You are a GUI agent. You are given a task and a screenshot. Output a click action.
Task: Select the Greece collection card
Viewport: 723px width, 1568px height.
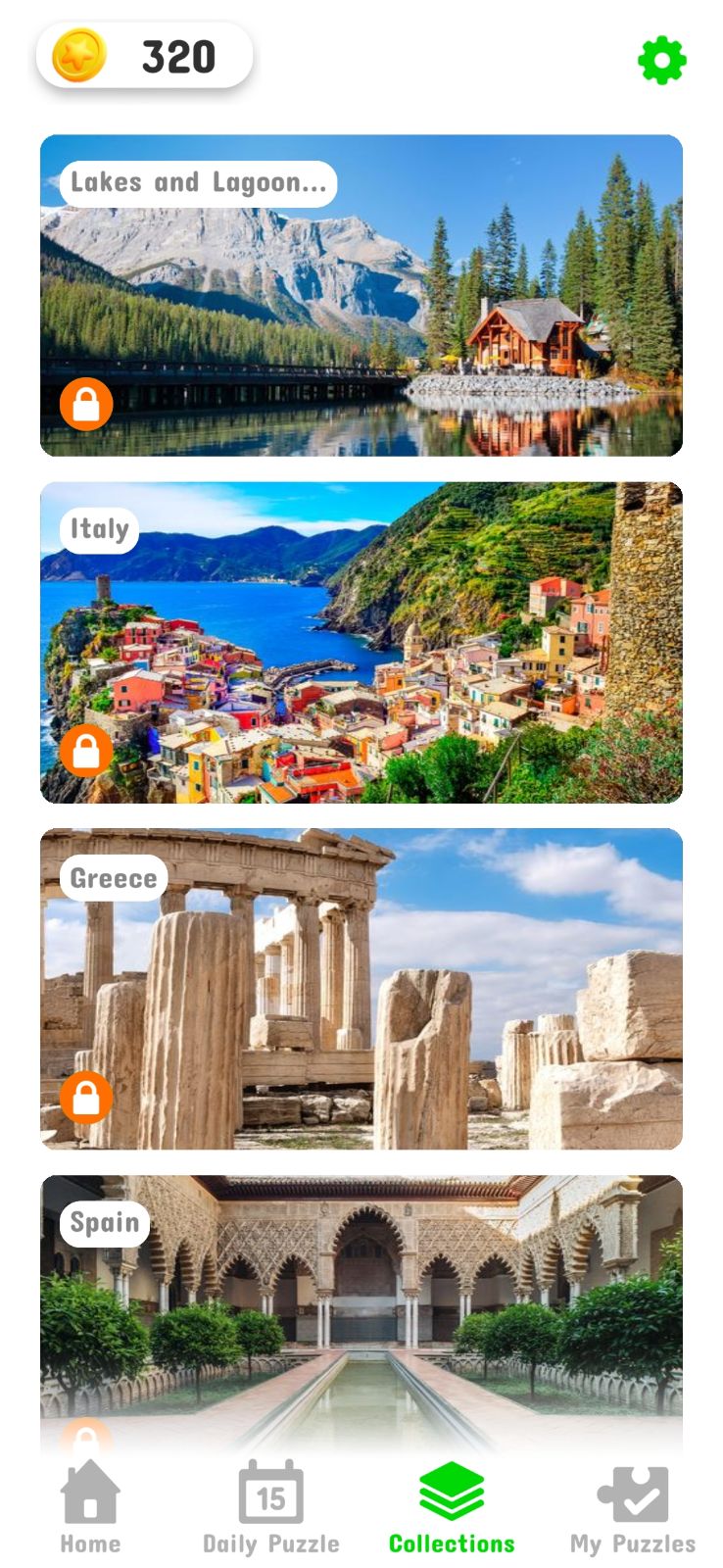pyautogui.click(x=361, y=988)
